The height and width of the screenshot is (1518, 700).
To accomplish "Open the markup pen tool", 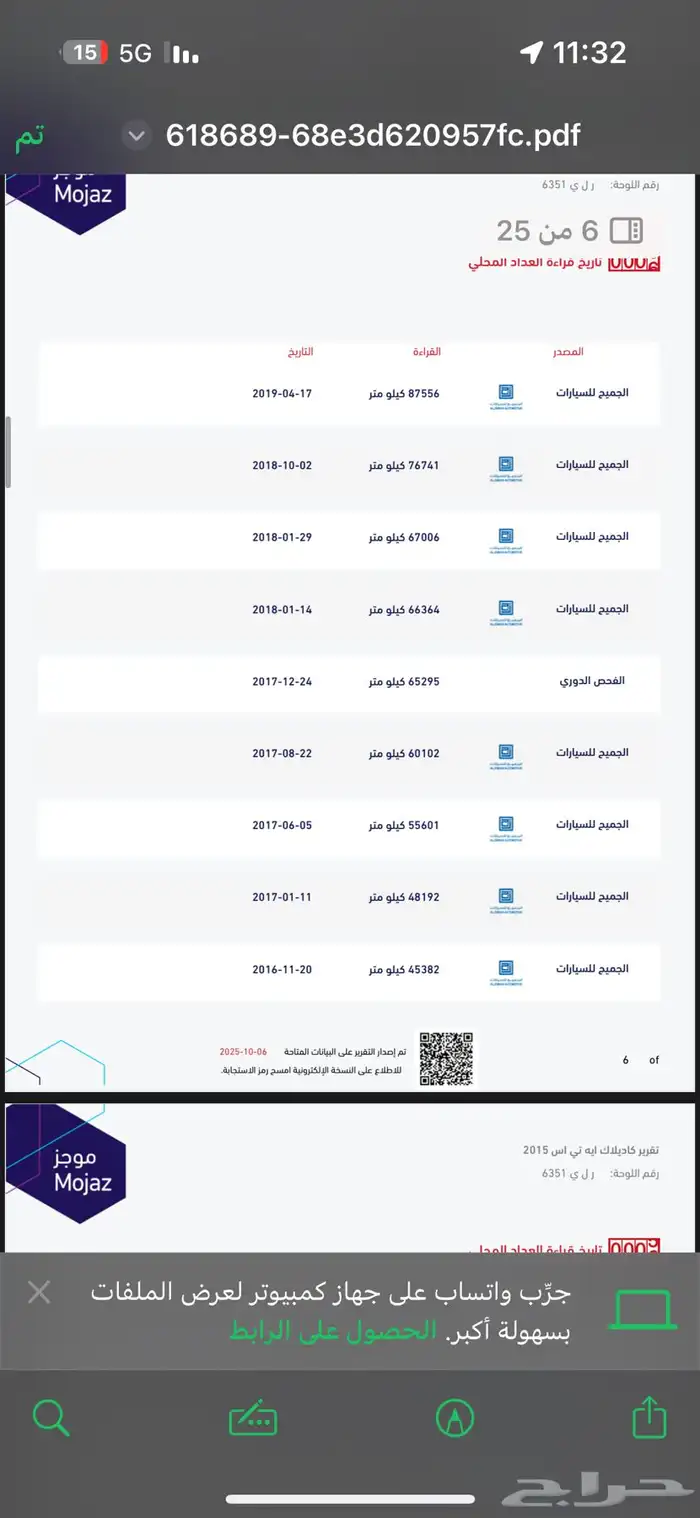I will [455, 1418].
